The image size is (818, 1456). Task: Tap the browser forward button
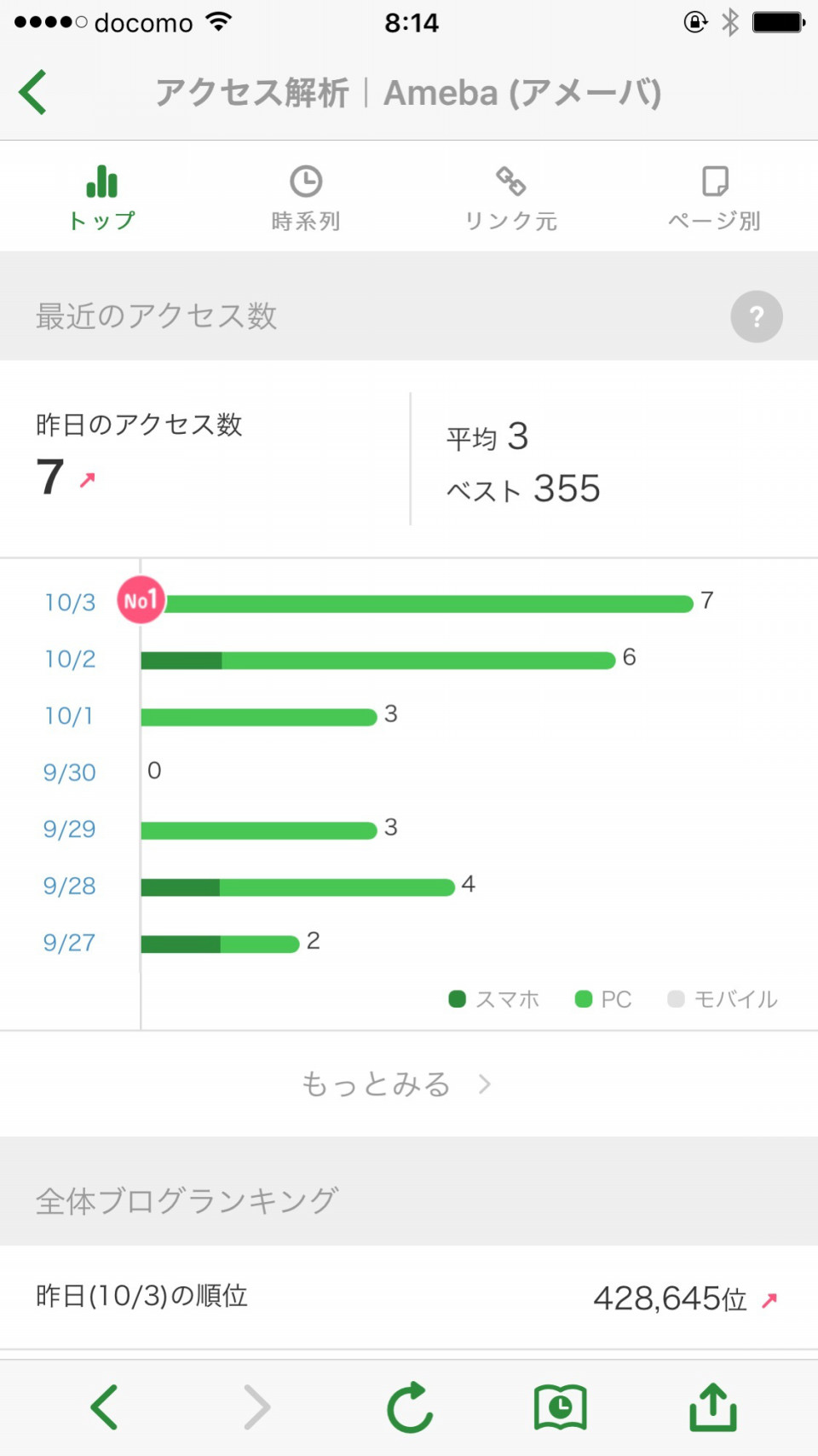(x=256, y=1407)
